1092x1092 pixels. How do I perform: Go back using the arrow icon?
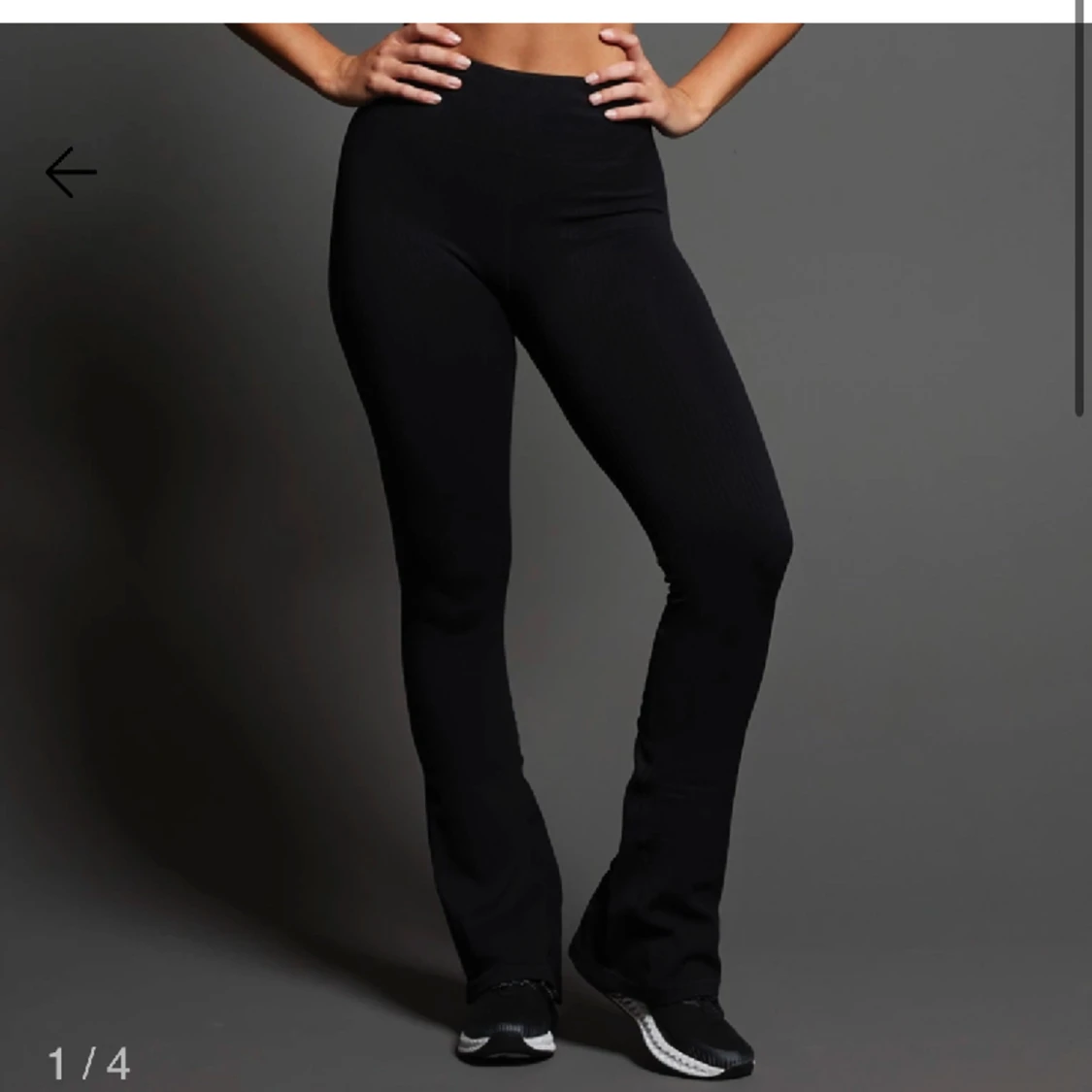pyautogui.click(x=71, y=173)
